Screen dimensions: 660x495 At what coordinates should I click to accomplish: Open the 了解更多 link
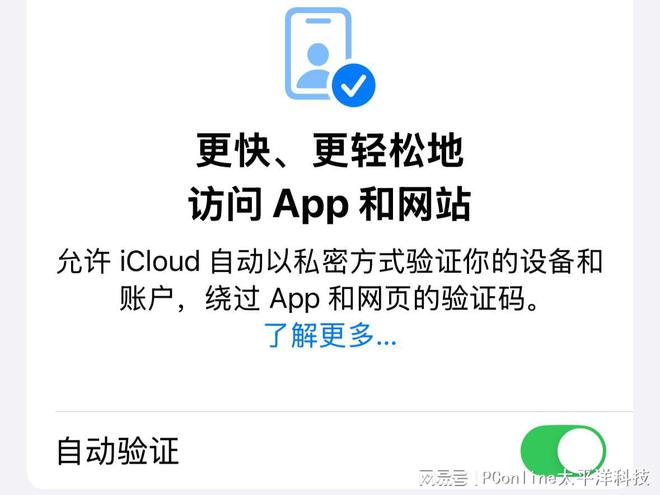(331, 336)
